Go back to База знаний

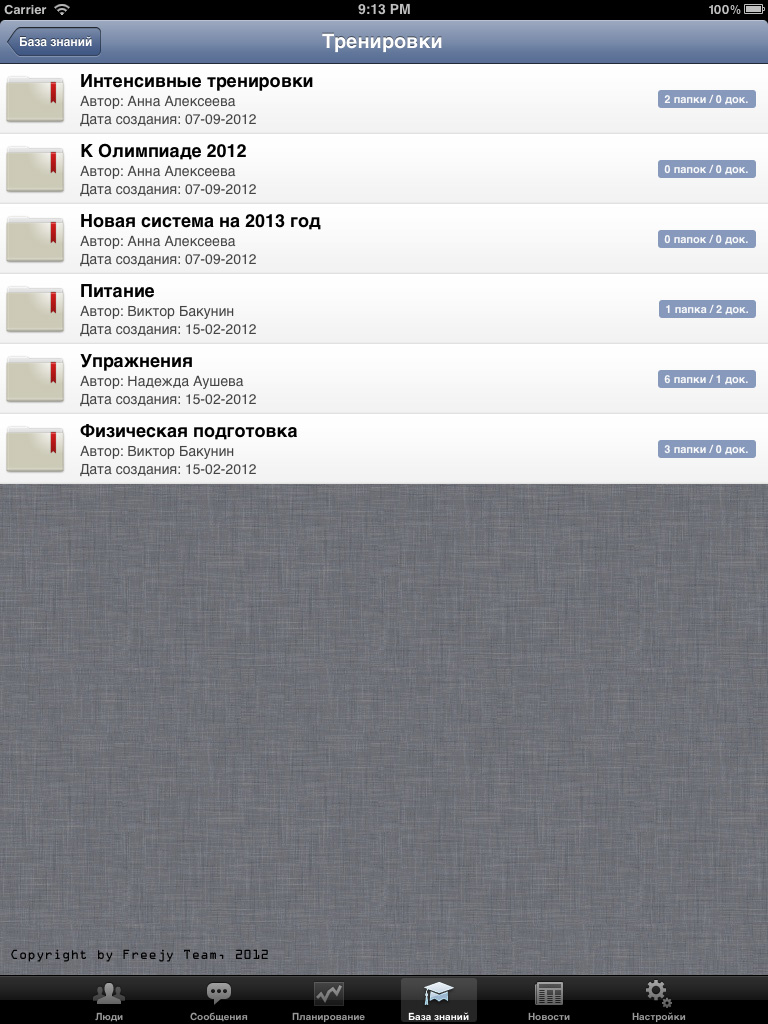(54, 42)
